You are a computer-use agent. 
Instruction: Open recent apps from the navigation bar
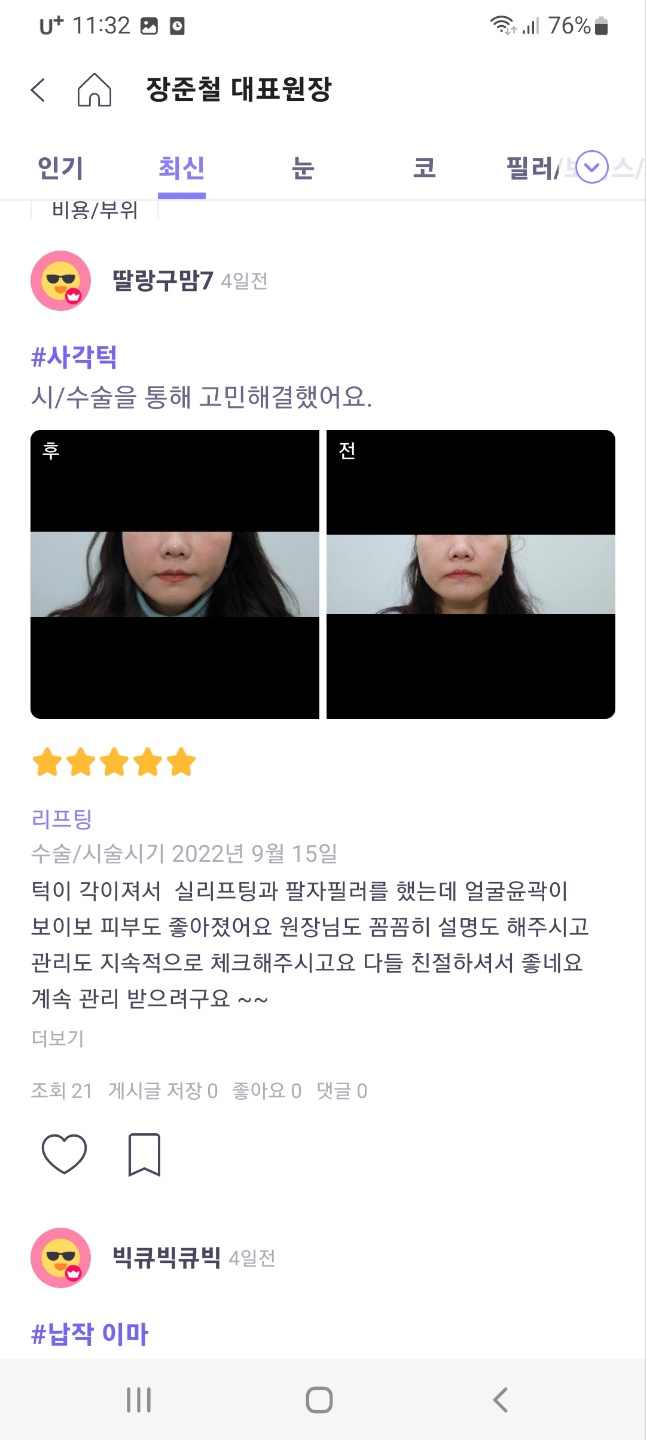139,1400
